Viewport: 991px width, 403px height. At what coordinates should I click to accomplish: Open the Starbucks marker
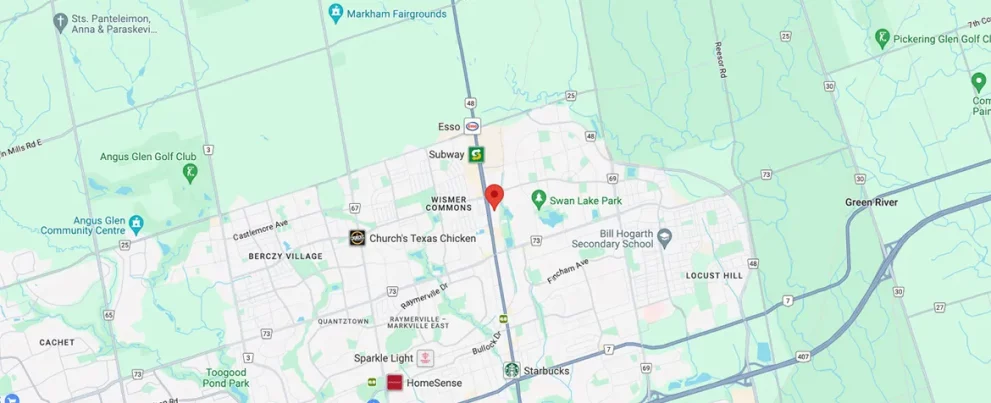coord(512,371)
